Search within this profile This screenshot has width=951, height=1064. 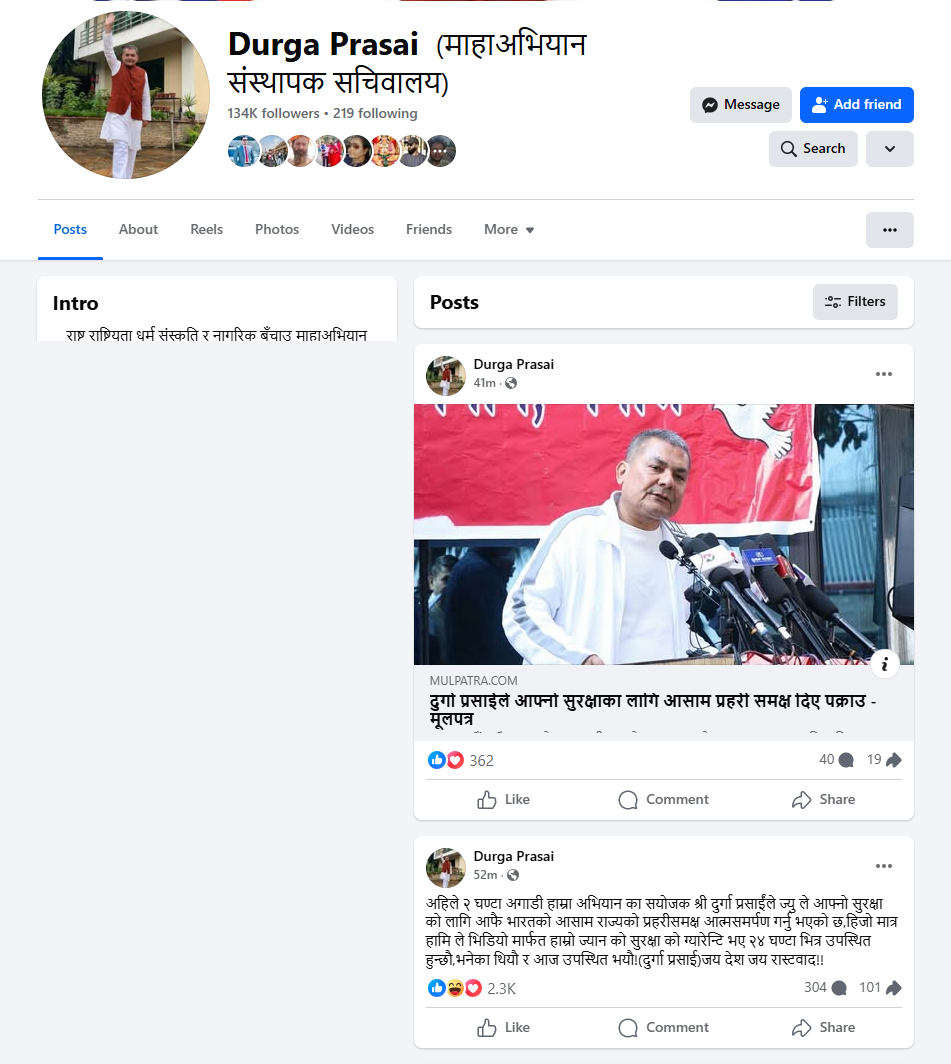pyautogui.click(x=813, y=149)
